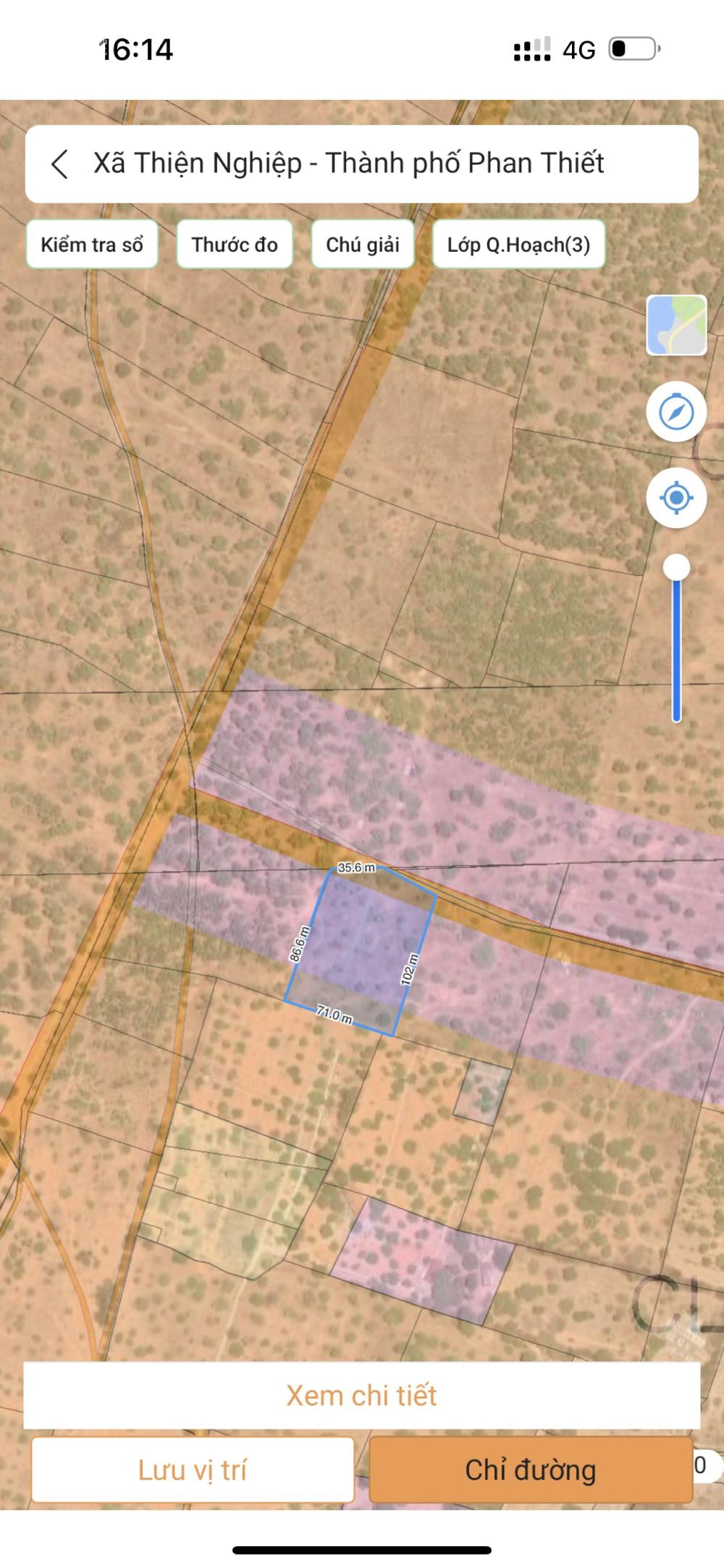Switch map type via the map thumbnail
This screenshot has width=724, height=1568.
(x=676, y=325)
